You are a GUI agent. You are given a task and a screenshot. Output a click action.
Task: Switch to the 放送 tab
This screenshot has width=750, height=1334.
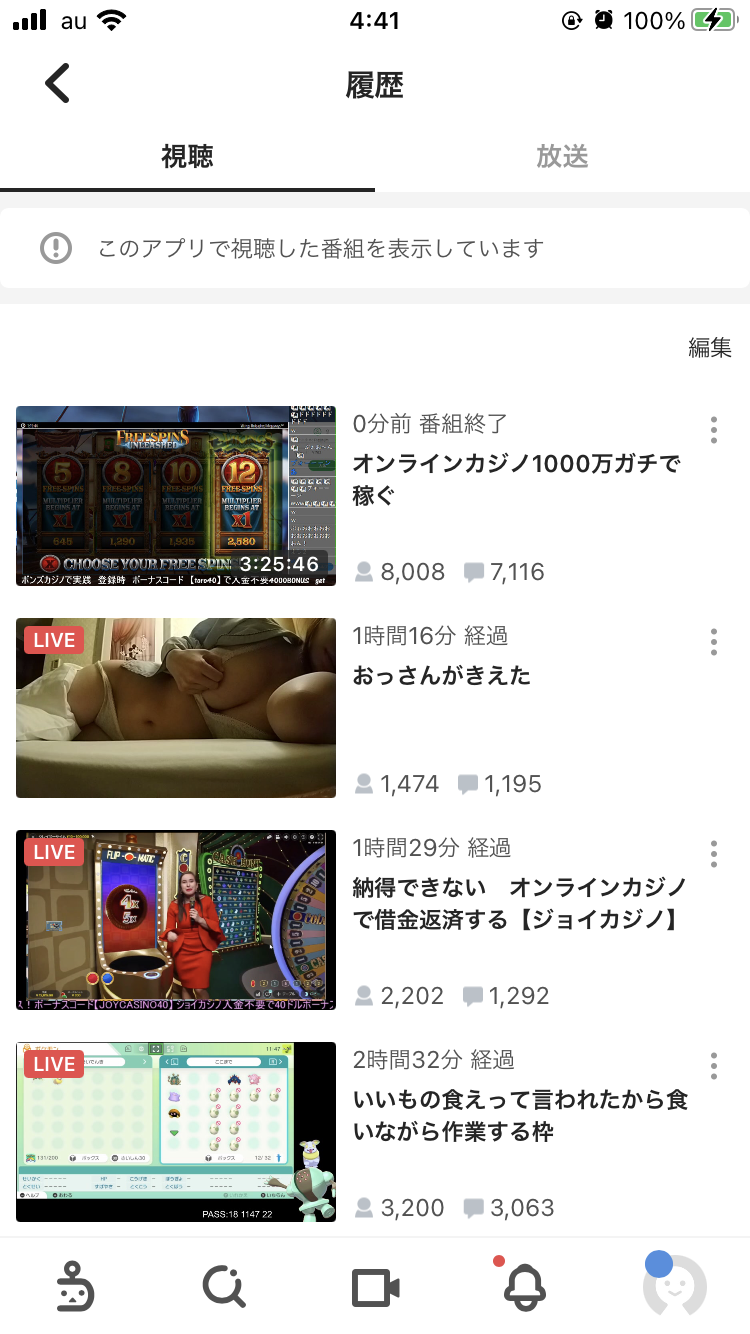tap(562, 157)
